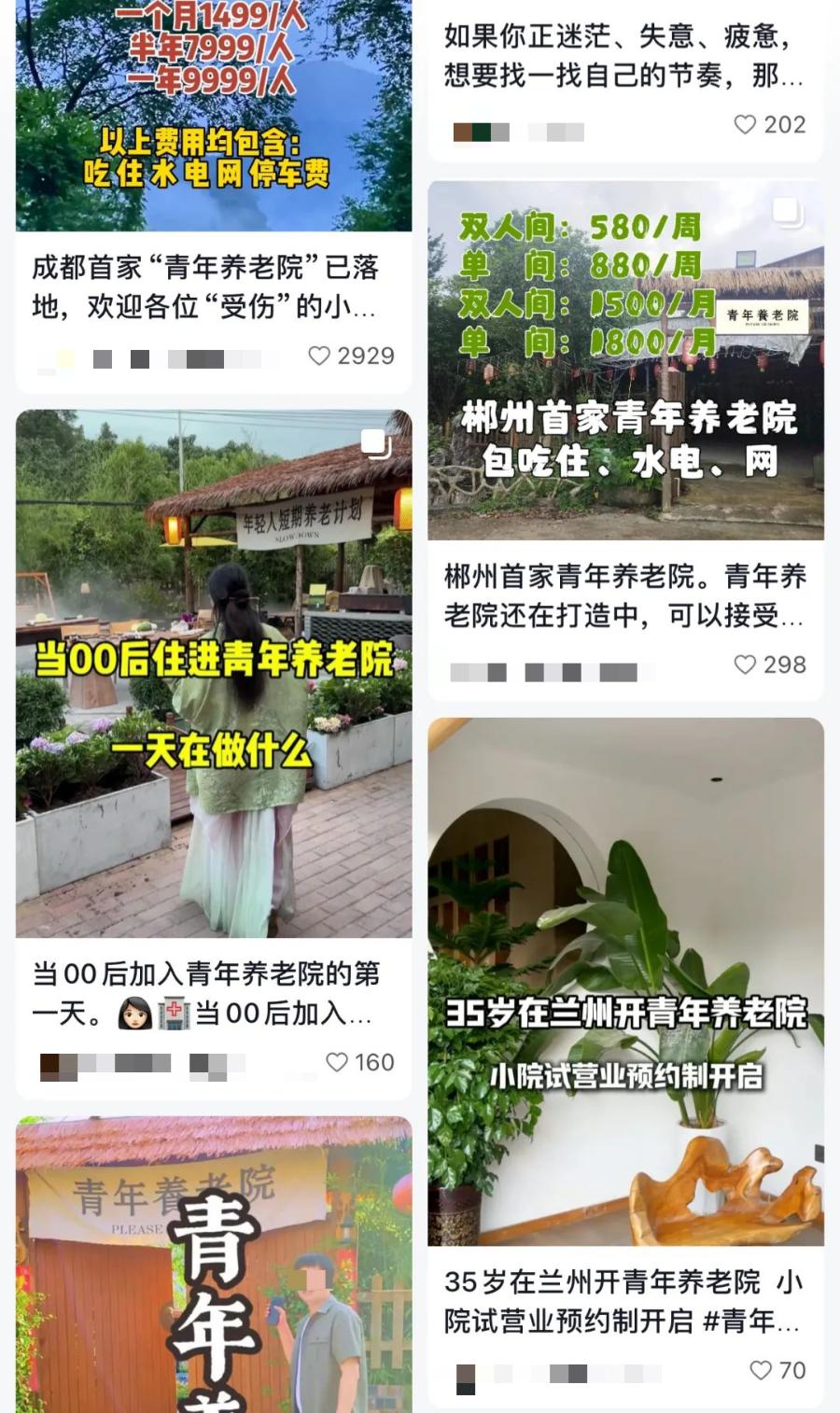
Task: Open the 如果你正迷茫、失意 post
Action: click(x=623, y=56)
